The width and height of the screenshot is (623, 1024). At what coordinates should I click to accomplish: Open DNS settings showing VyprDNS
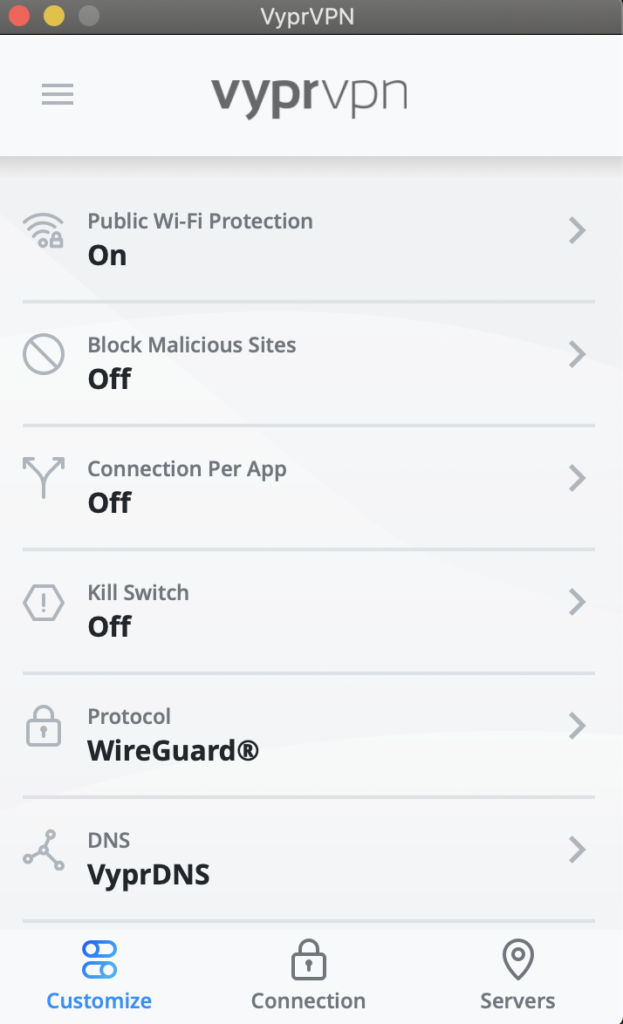pyautogui.click(x=308, y=858)
